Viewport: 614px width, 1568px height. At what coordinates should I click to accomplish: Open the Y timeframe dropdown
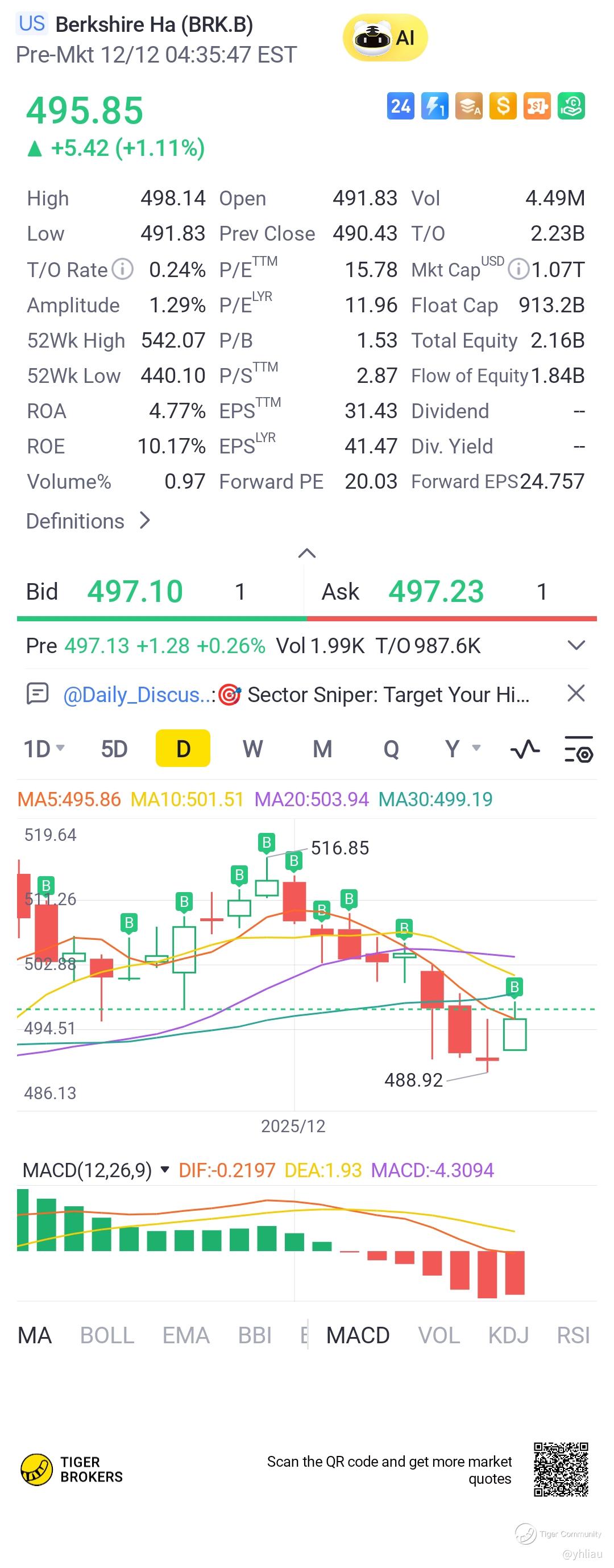(x=462, y=749)
